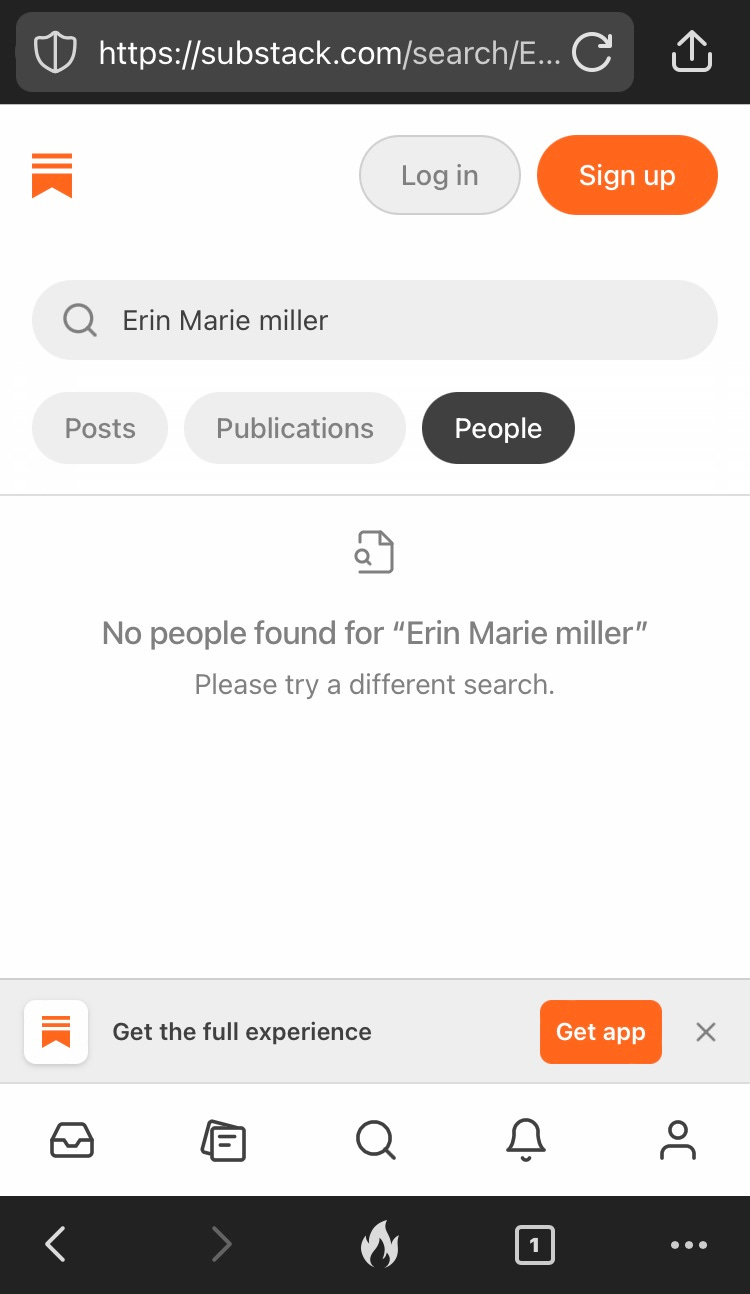Select the People filter chip
750x1294 pixels.
coord(498,428)
